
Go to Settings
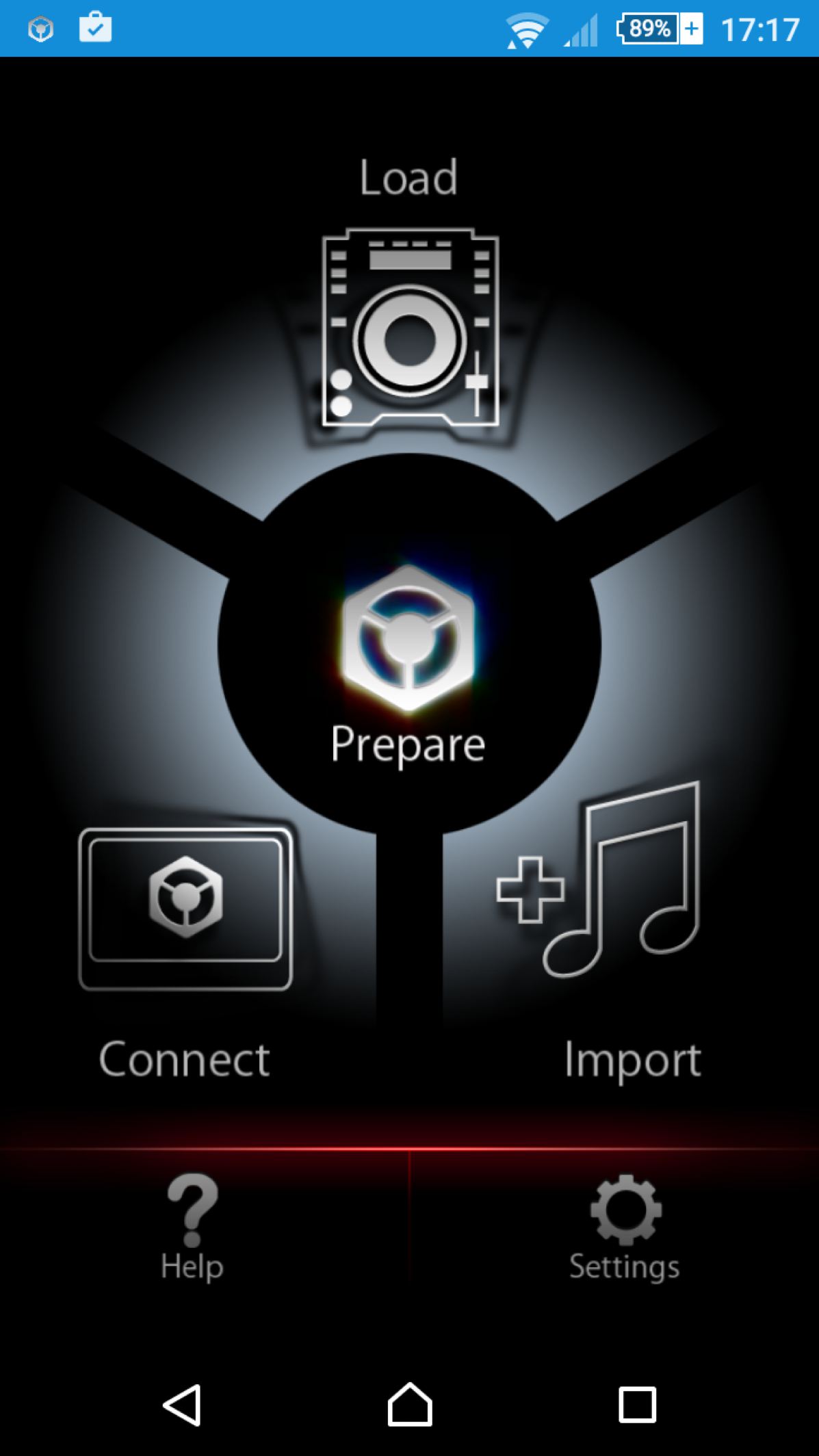click(x=625, y=1225)
